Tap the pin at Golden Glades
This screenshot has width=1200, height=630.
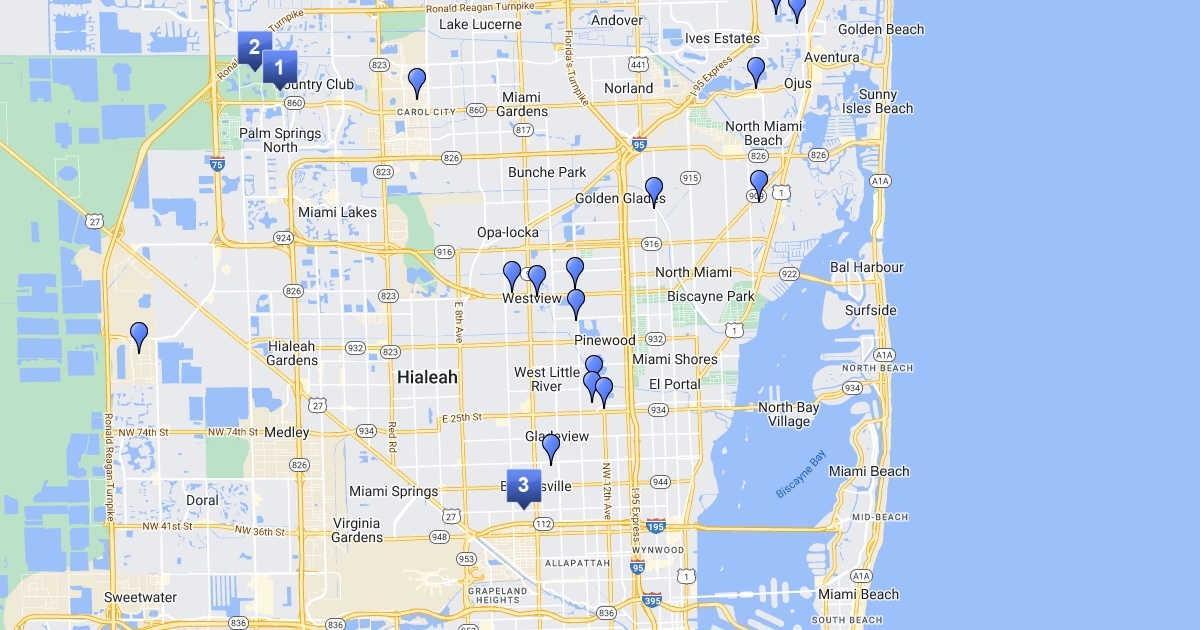coord(654,192)
